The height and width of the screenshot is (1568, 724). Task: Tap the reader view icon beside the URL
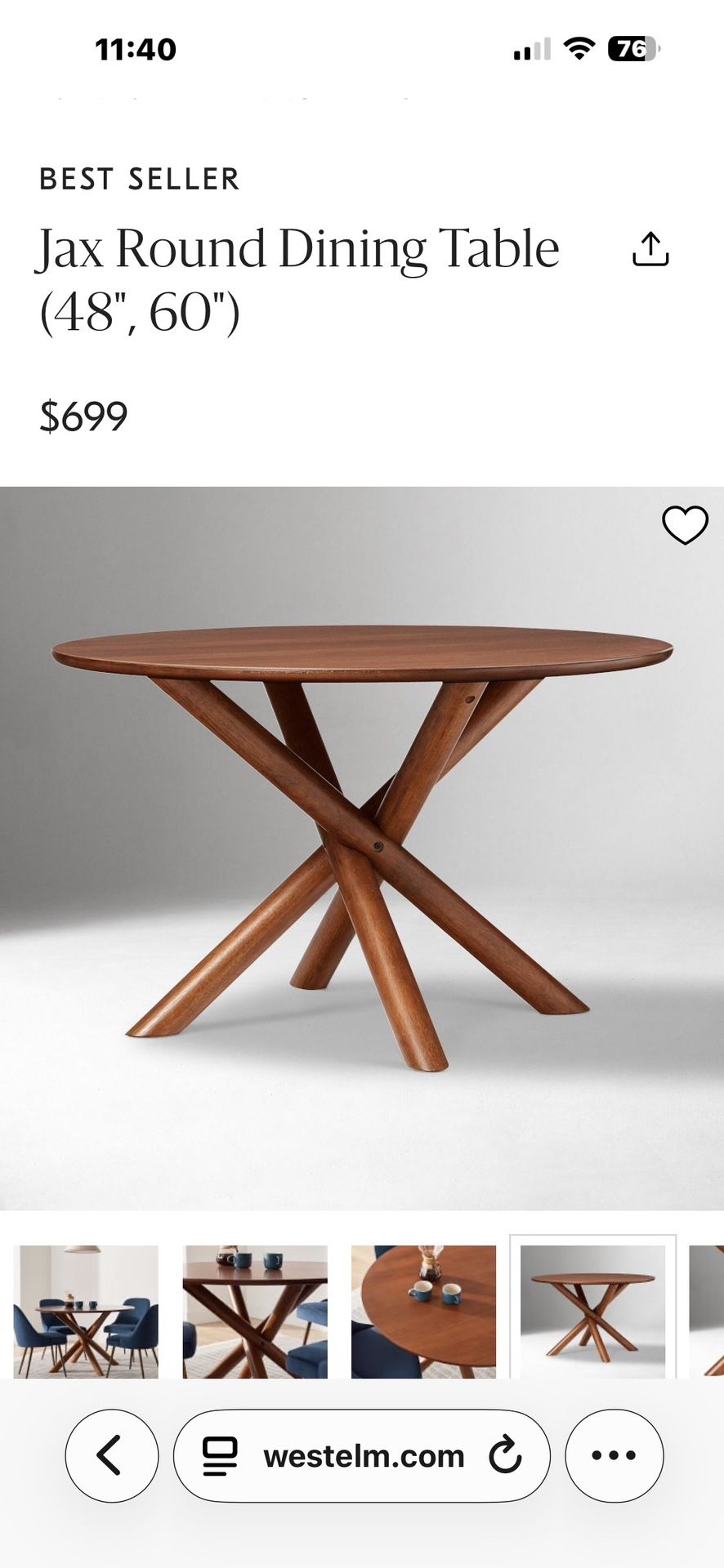pyautogui.click(x=219, y=1456)
